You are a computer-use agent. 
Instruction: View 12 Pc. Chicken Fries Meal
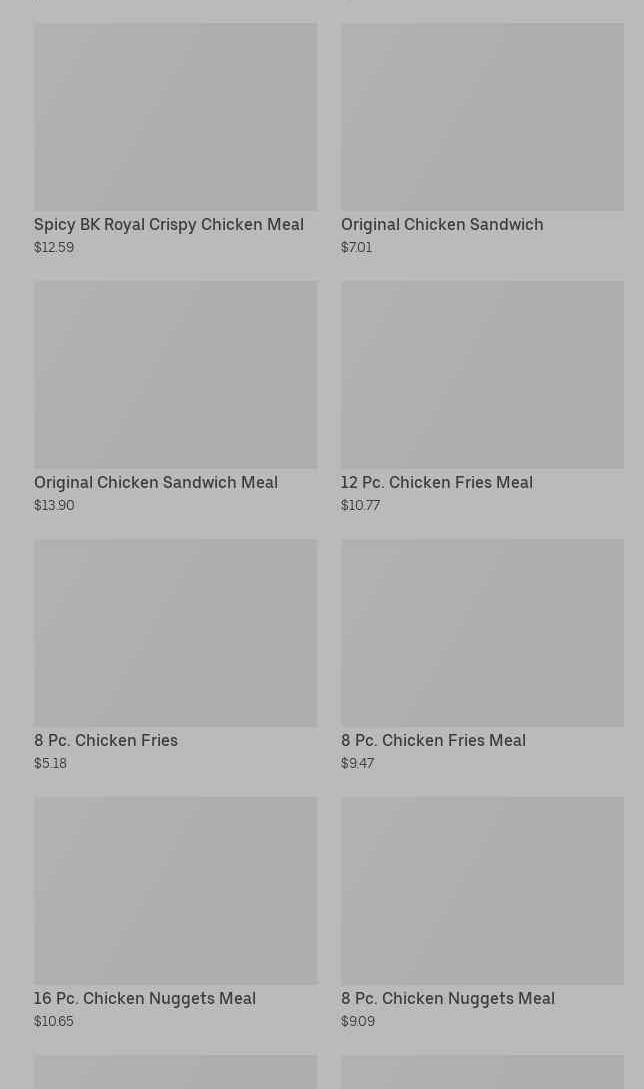482,397
